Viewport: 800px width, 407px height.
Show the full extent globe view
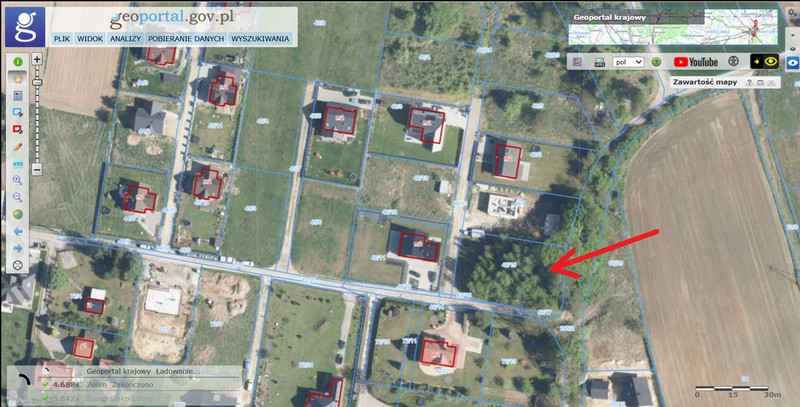pyautogui.click(x=18, y=214)
